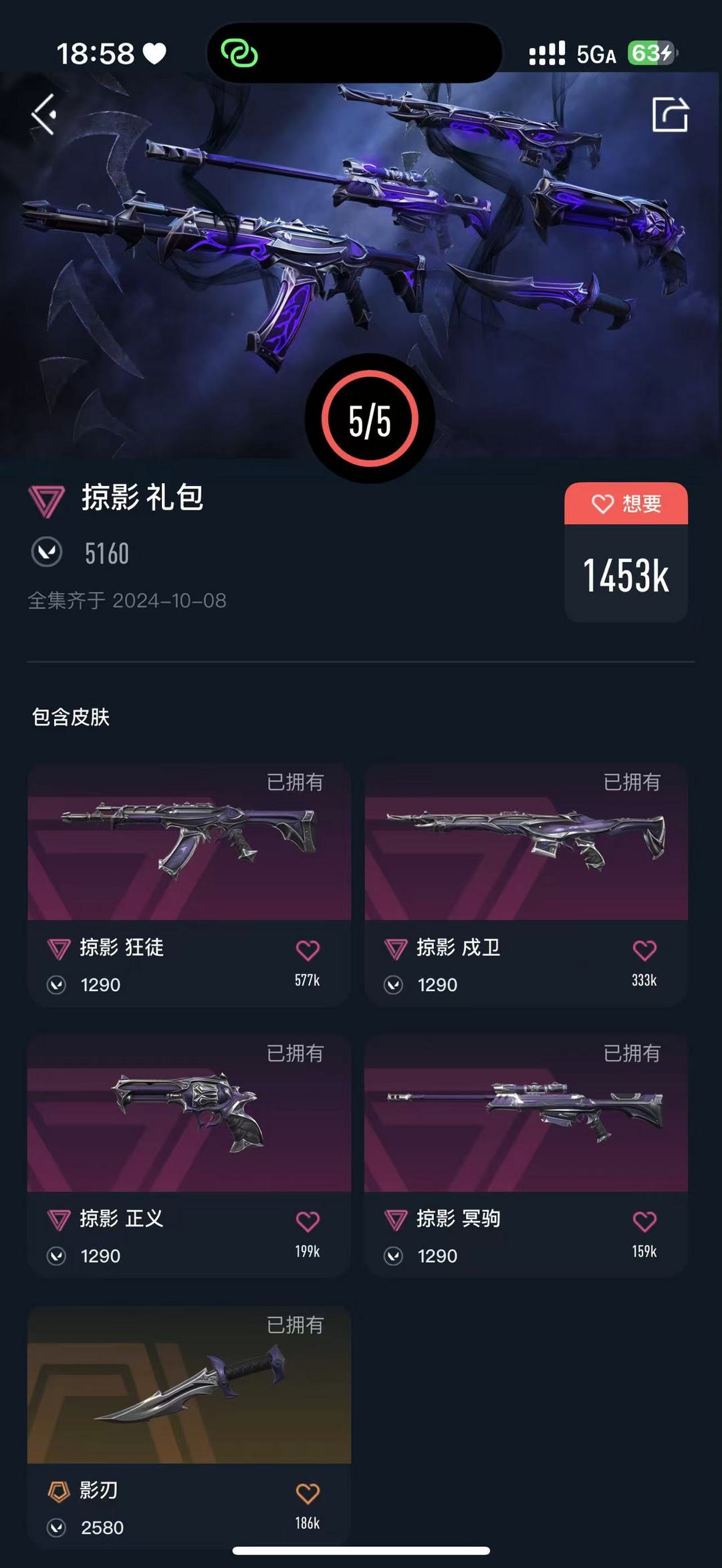Open the 掠影 狂徒 skin card
Screen dimensions: 722x1568
pos(189,884)
